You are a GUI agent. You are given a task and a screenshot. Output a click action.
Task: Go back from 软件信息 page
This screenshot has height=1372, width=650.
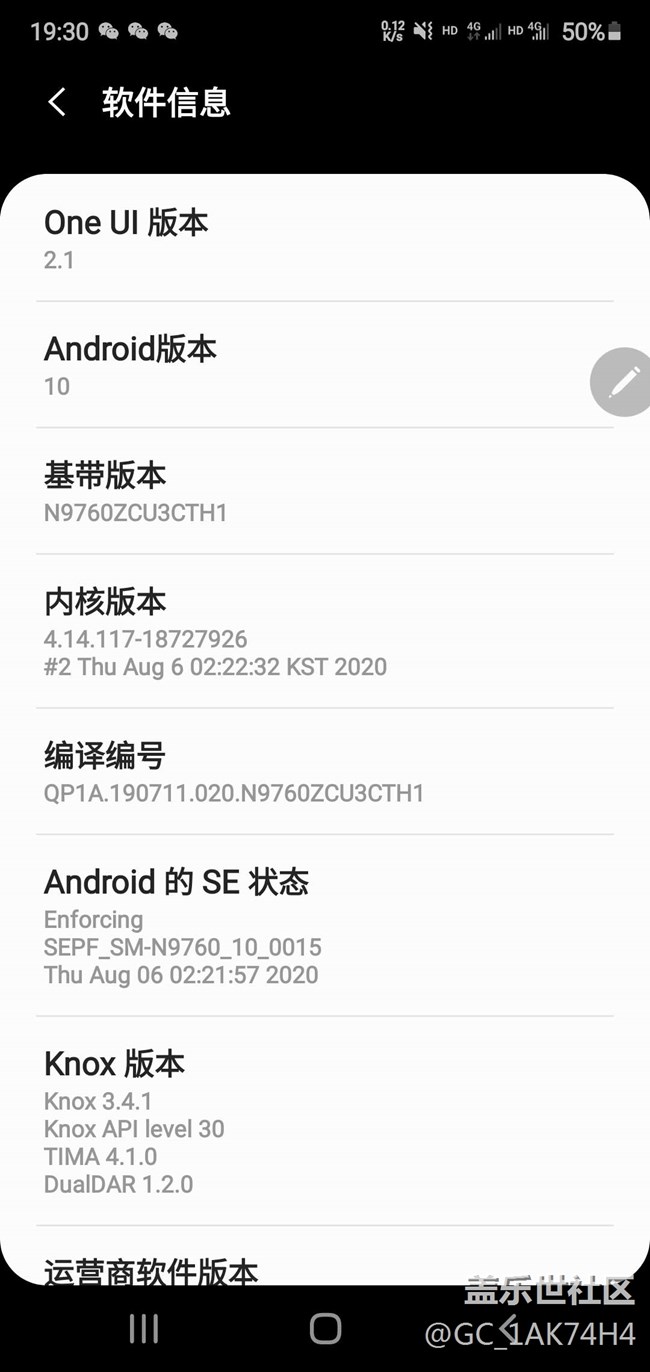pos(57,102)
